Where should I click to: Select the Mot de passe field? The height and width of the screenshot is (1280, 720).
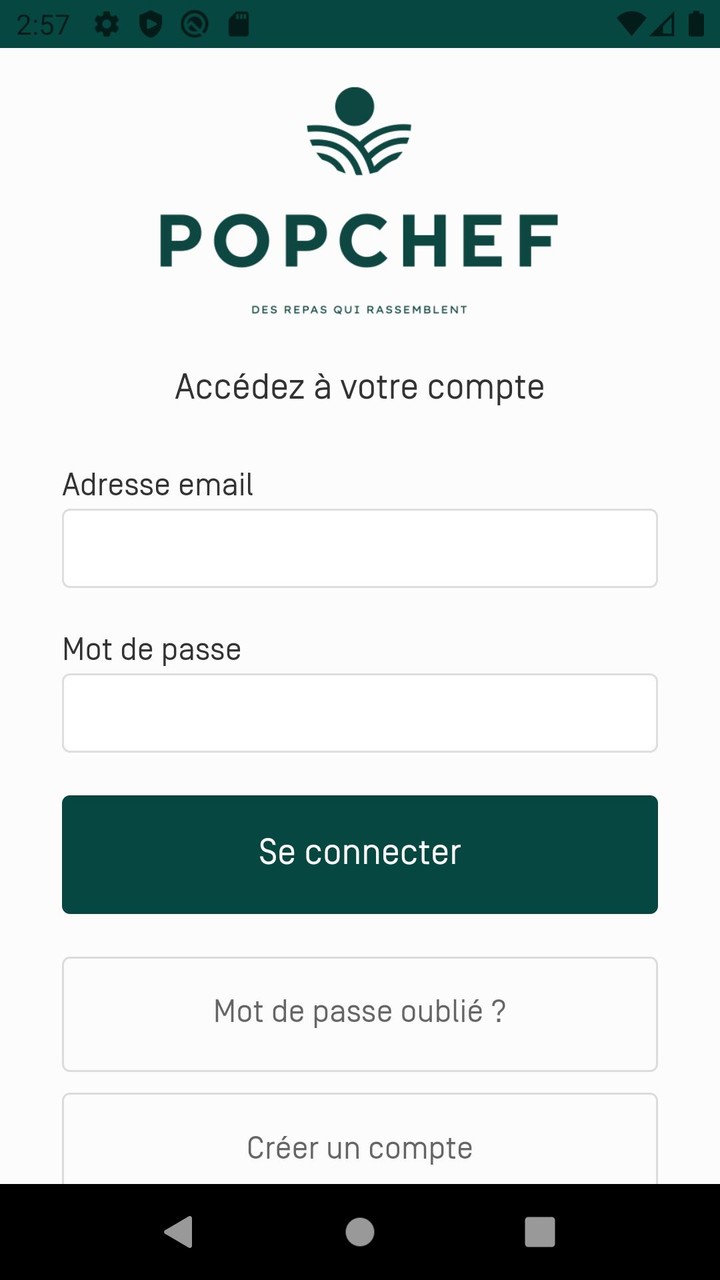pyautogui.click(x=360, y=713)
